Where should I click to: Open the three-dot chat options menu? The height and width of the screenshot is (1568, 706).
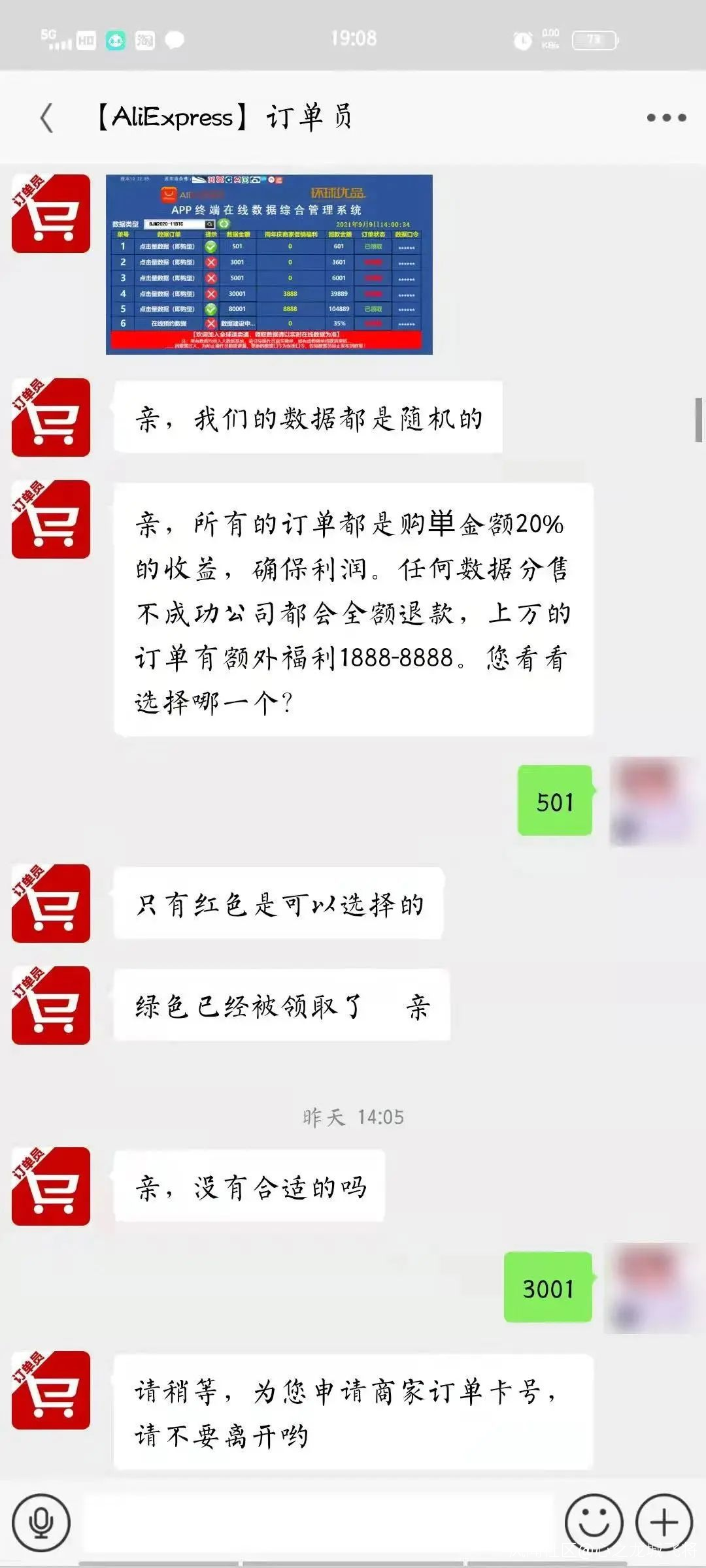pyautogui.click(x=665, y=118)
